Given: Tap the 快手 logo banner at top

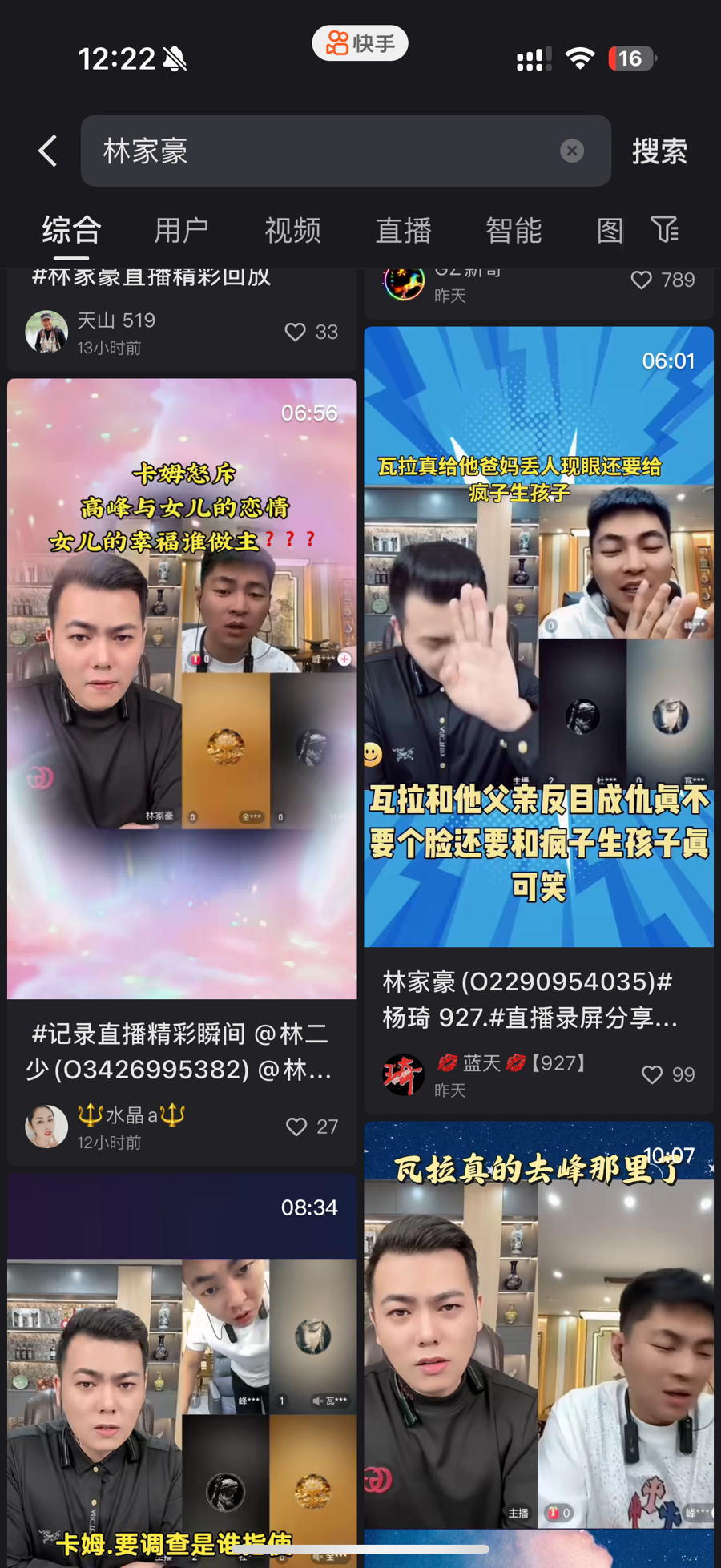Looking at the screenshot, I should pos(359,43).
